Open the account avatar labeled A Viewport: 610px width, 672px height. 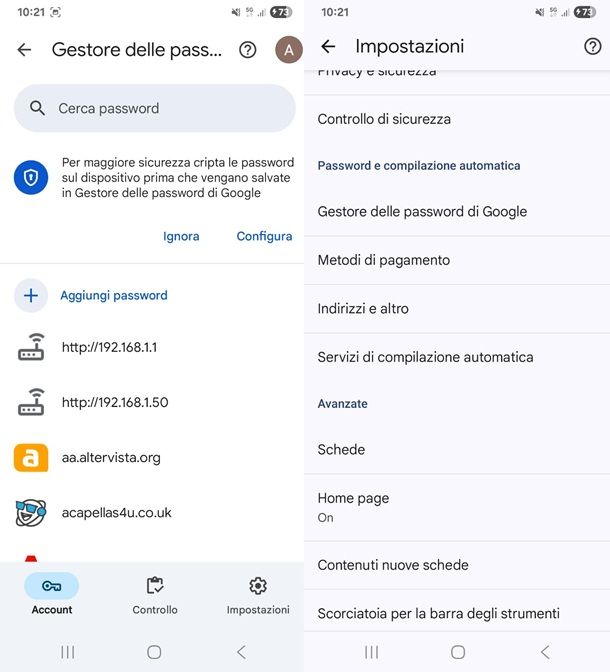(288, 50)
